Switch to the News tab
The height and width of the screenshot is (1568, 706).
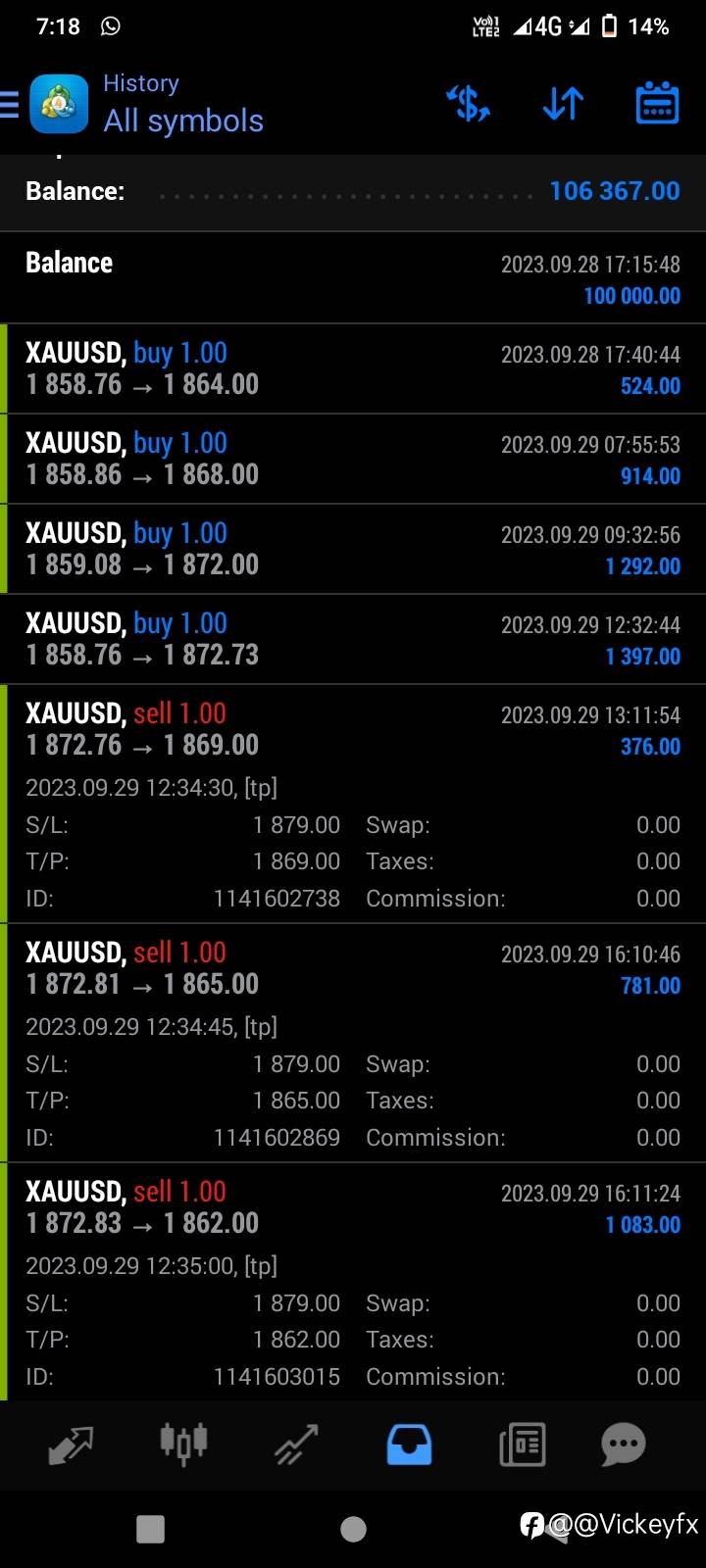522,1445
